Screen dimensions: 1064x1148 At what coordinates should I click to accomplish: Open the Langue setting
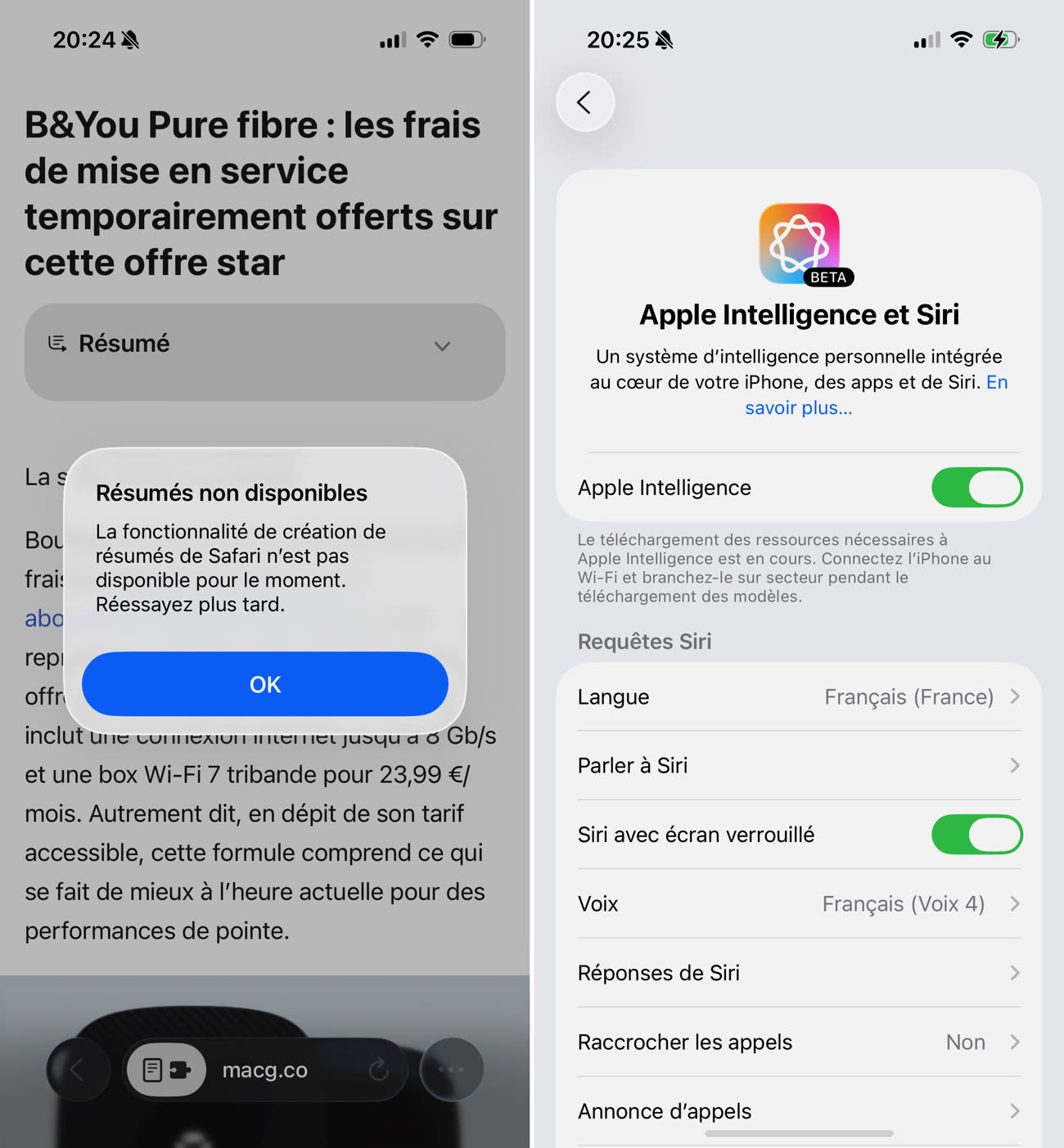(798, 697)
